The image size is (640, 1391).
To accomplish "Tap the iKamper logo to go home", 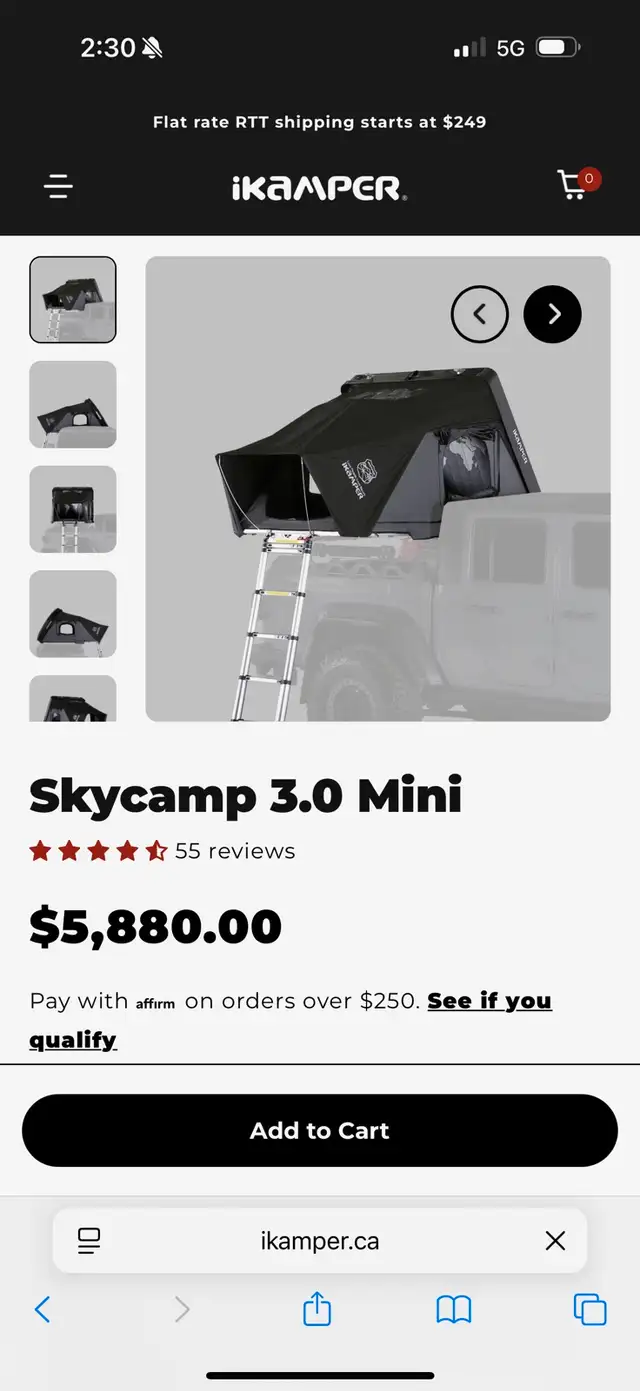I will tap(320, 187).
